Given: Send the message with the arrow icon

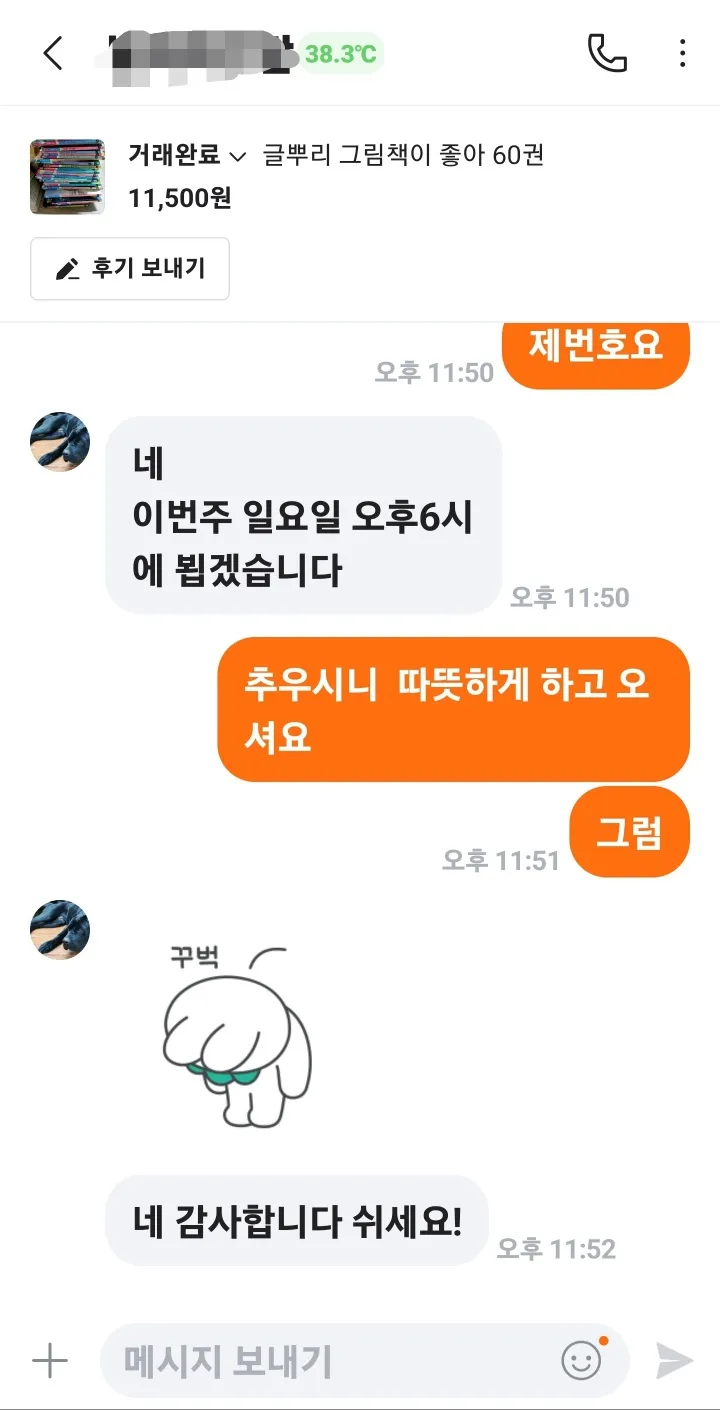Looking at the screenshot, I should [674, 1361].
